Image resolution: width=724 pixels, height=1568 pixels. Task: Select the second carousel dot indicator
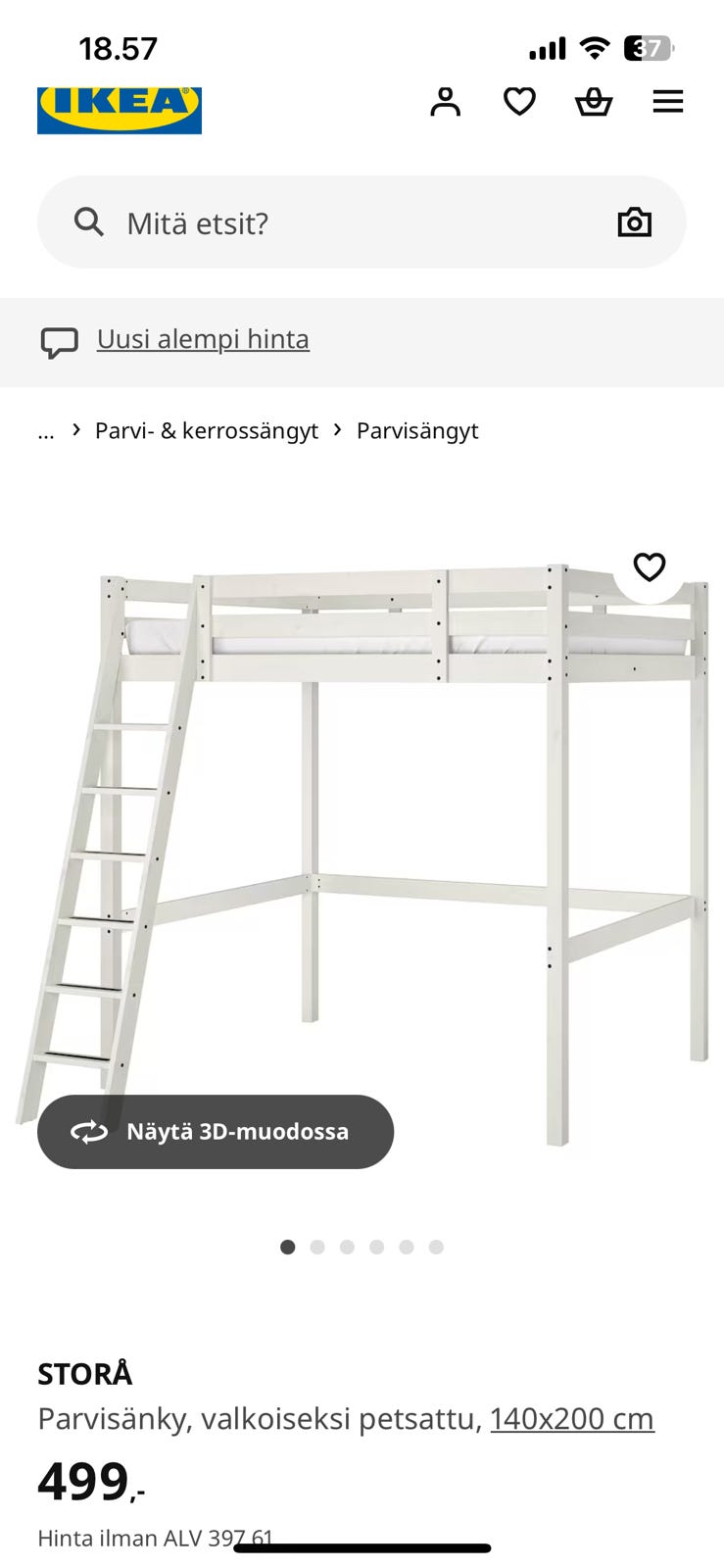click(317, 1247)
